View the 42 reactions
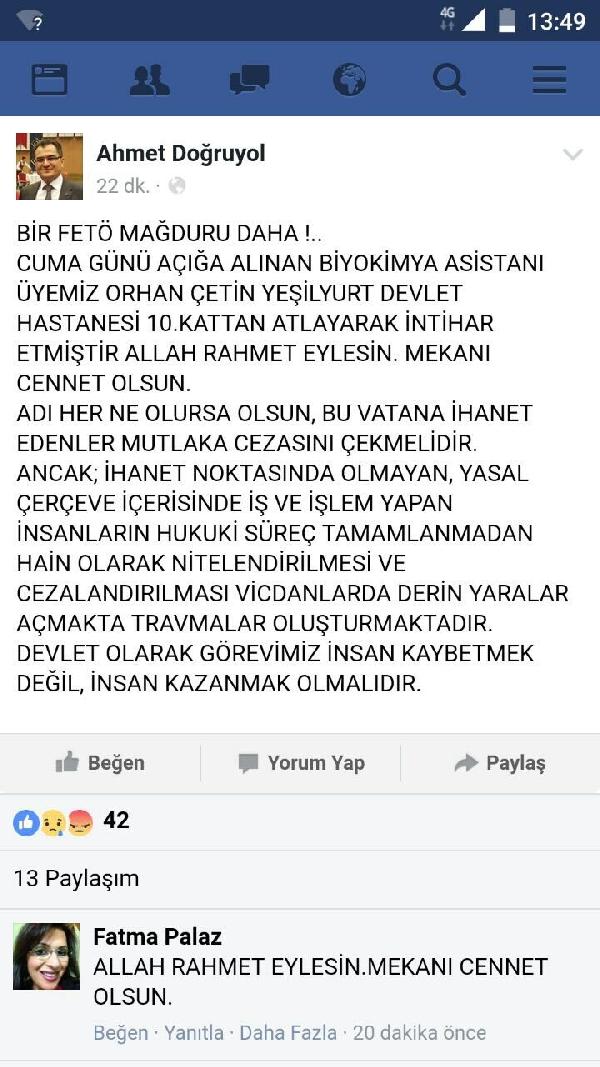Viewport: 600px width, 1067px height. pos(72,821)
